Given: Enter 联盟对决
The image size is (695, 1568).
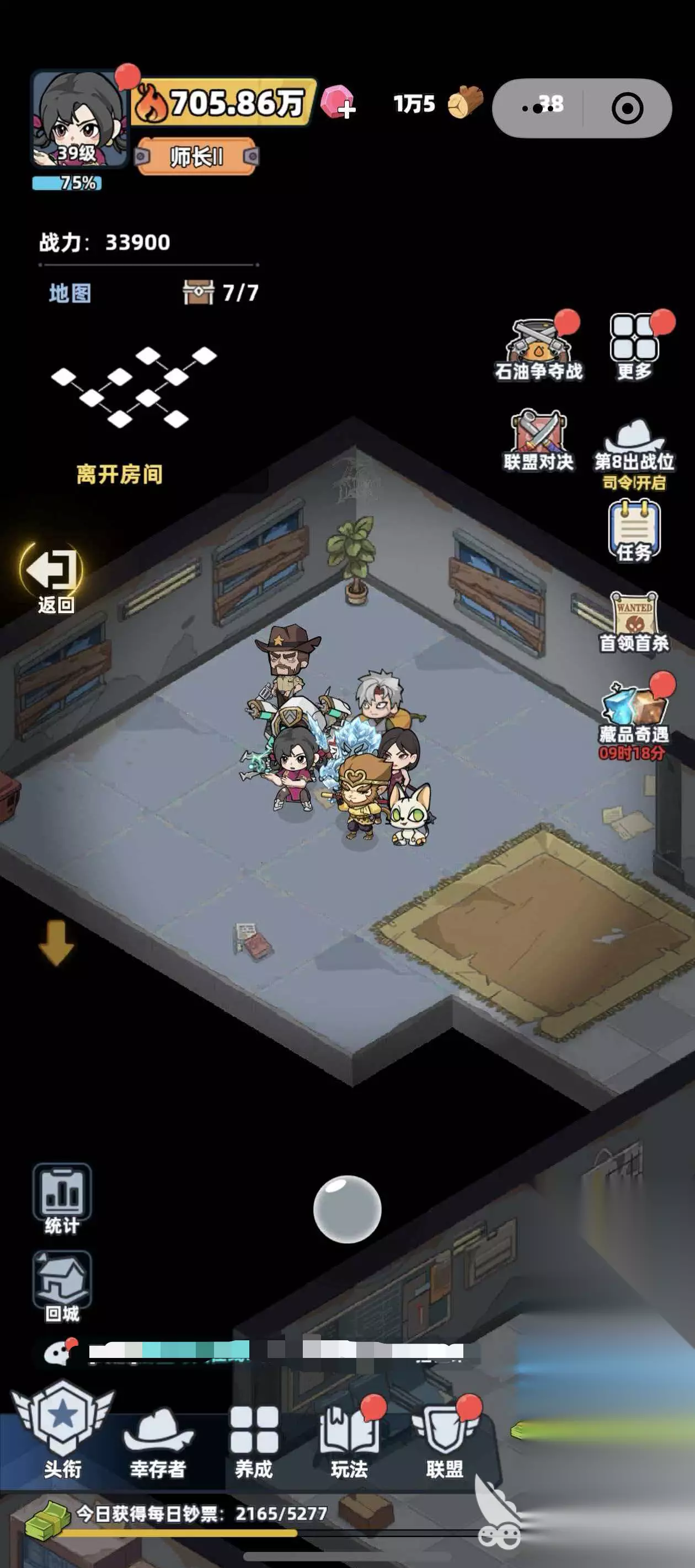Looking at the screenshot, I should click(538, 441).
